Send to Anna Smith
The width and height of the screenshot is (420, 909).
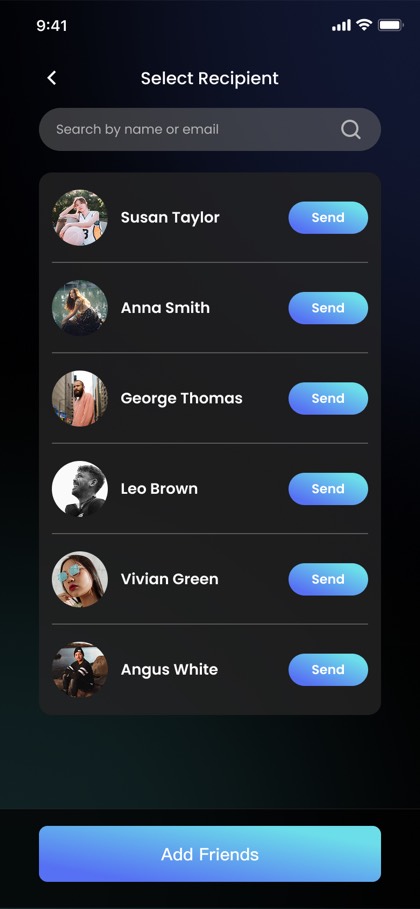[x=328, y=308]
